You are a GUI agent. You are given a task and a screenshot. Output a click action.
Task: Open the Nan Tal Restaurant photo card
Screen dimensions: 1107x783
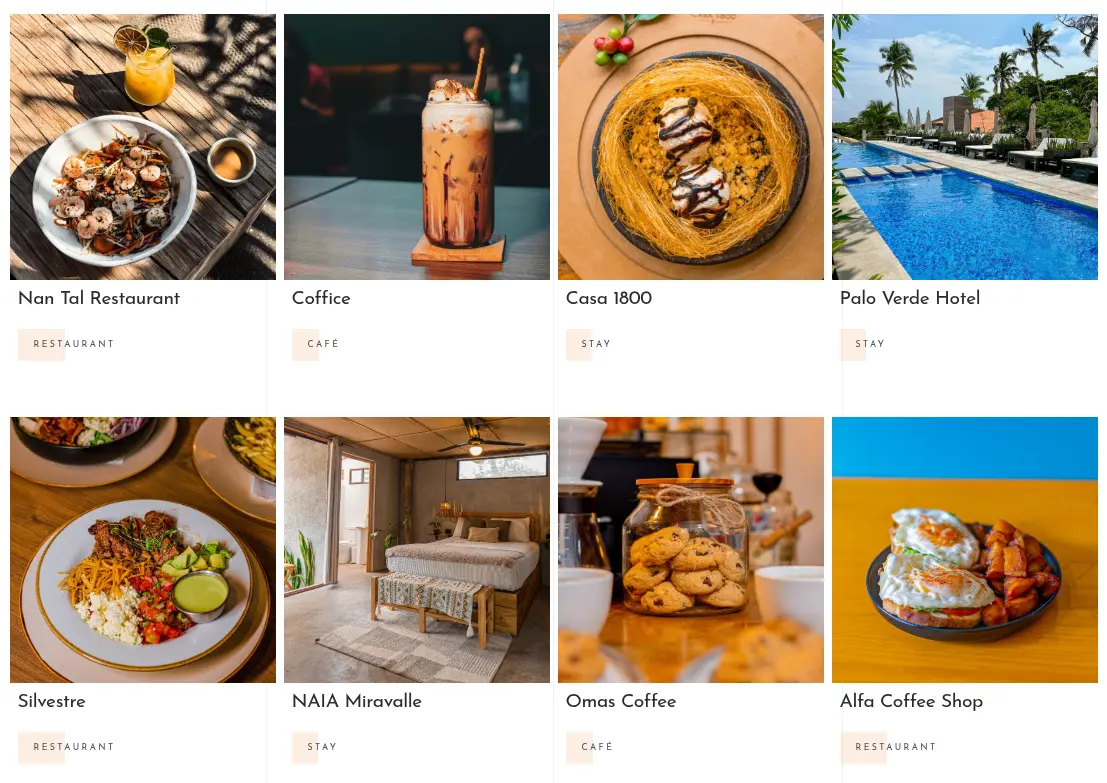pos(143,147)
